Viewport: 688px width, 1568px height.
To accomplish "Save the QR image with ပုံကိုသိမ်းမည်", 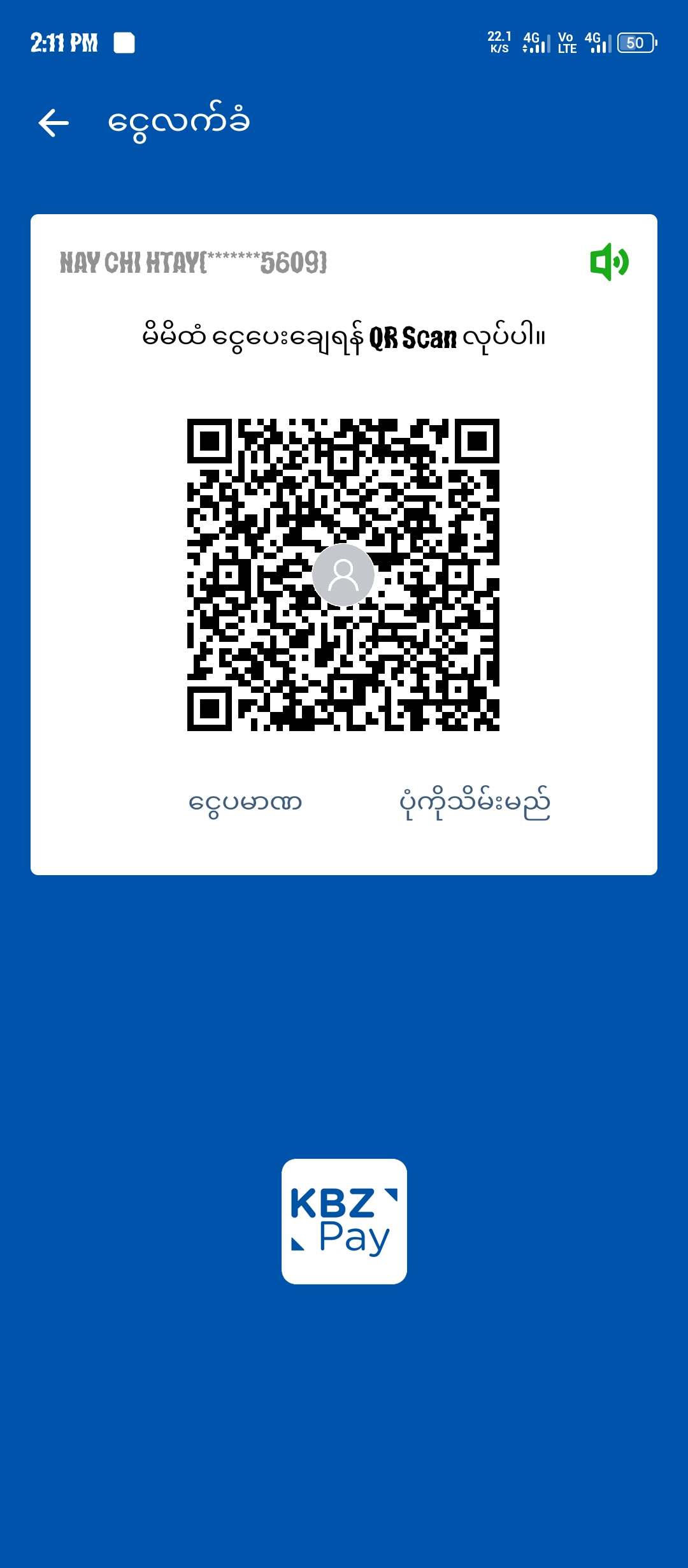I will click(475, 802).
